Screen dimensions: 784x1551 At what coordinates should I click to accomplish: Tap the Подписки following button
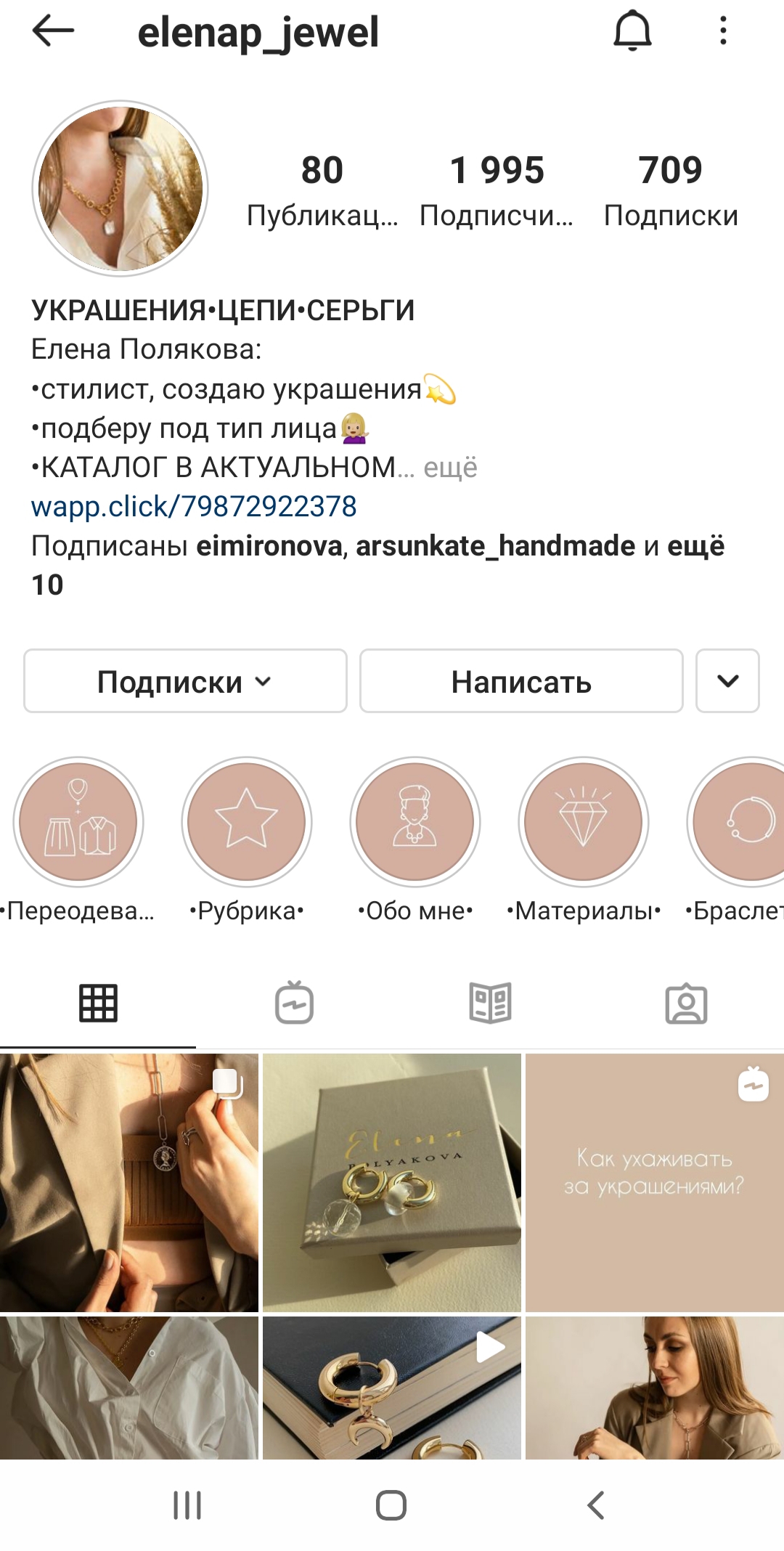(x=185, y=681)
